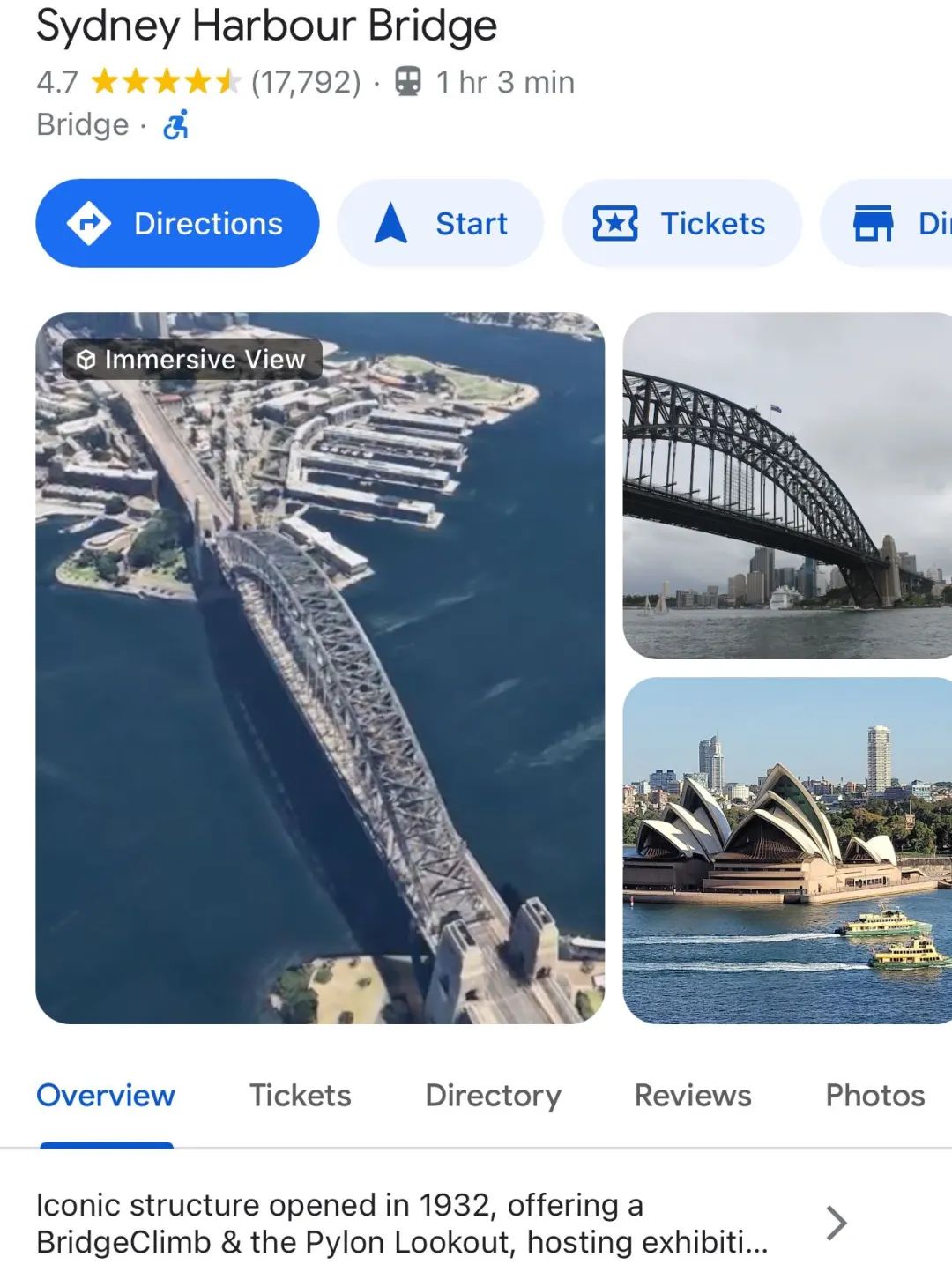Switch to the Overview tab
952x1272 pixels.
tap(106, 1096)
